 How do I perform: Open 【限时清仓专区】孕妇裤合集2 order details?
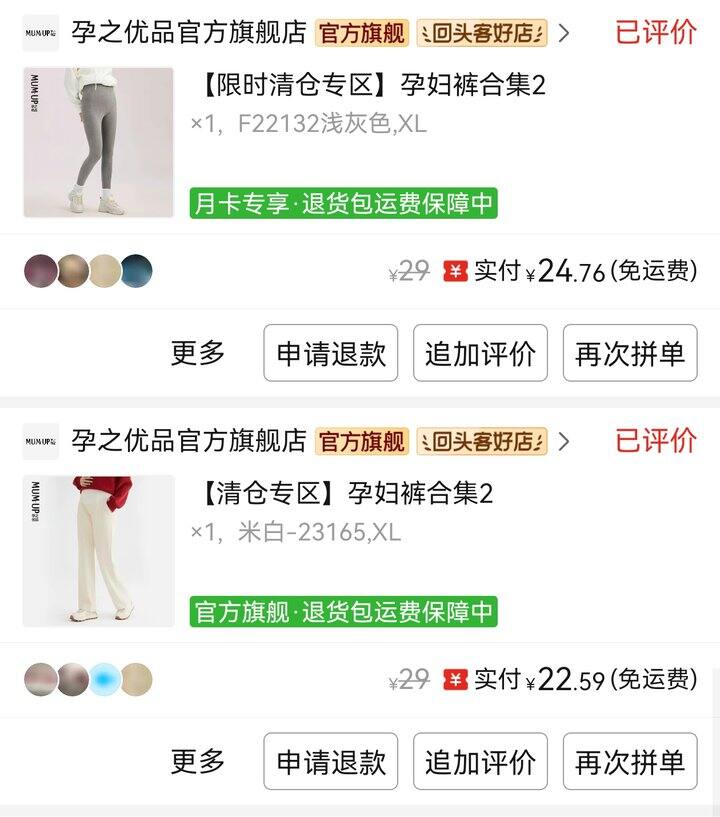[x=375, y=86]
